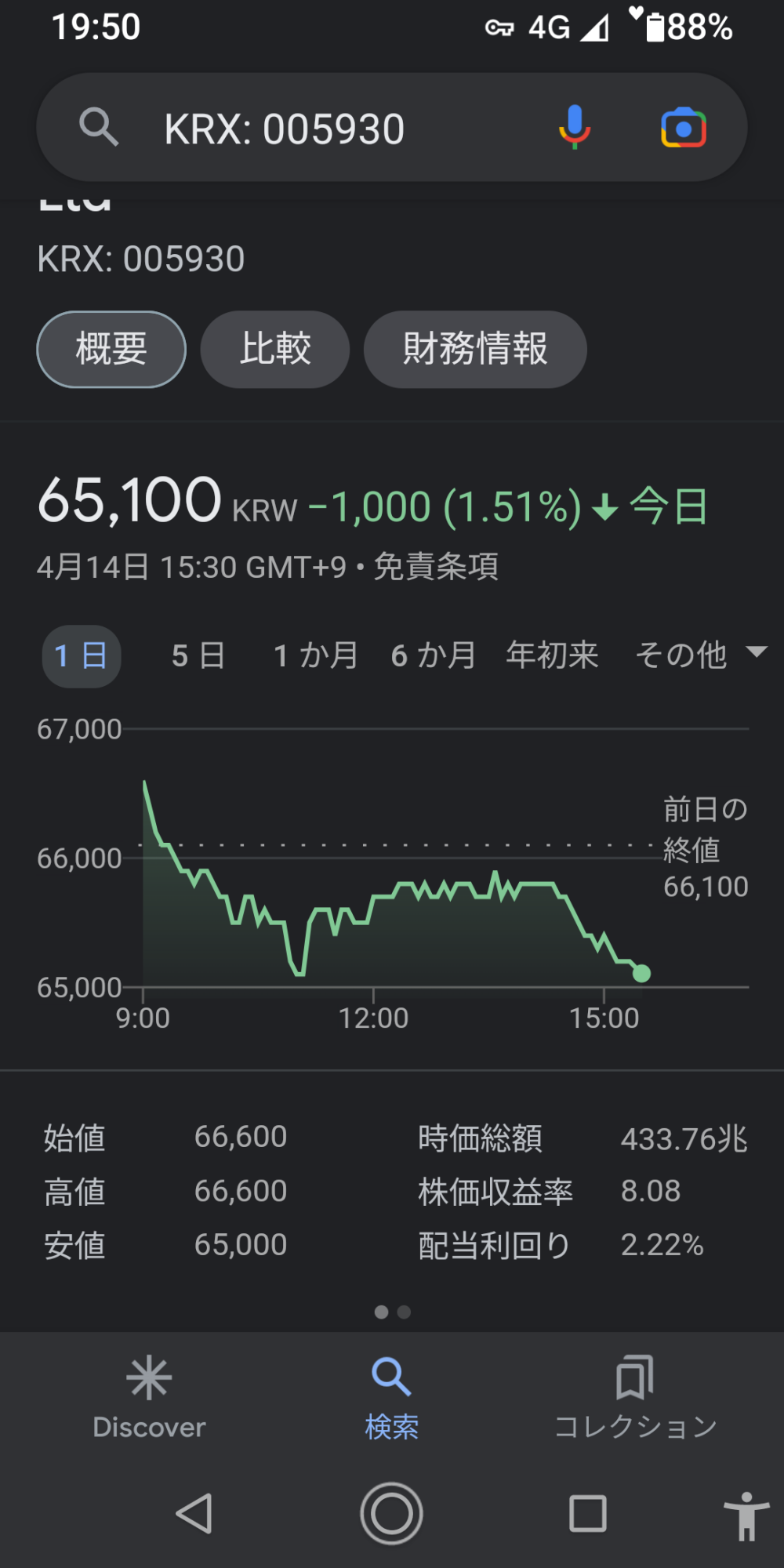The height and width of the screenshot is (1568, 784).
Task: Open Google Lens camera search
Action: [x=684, y=128]
